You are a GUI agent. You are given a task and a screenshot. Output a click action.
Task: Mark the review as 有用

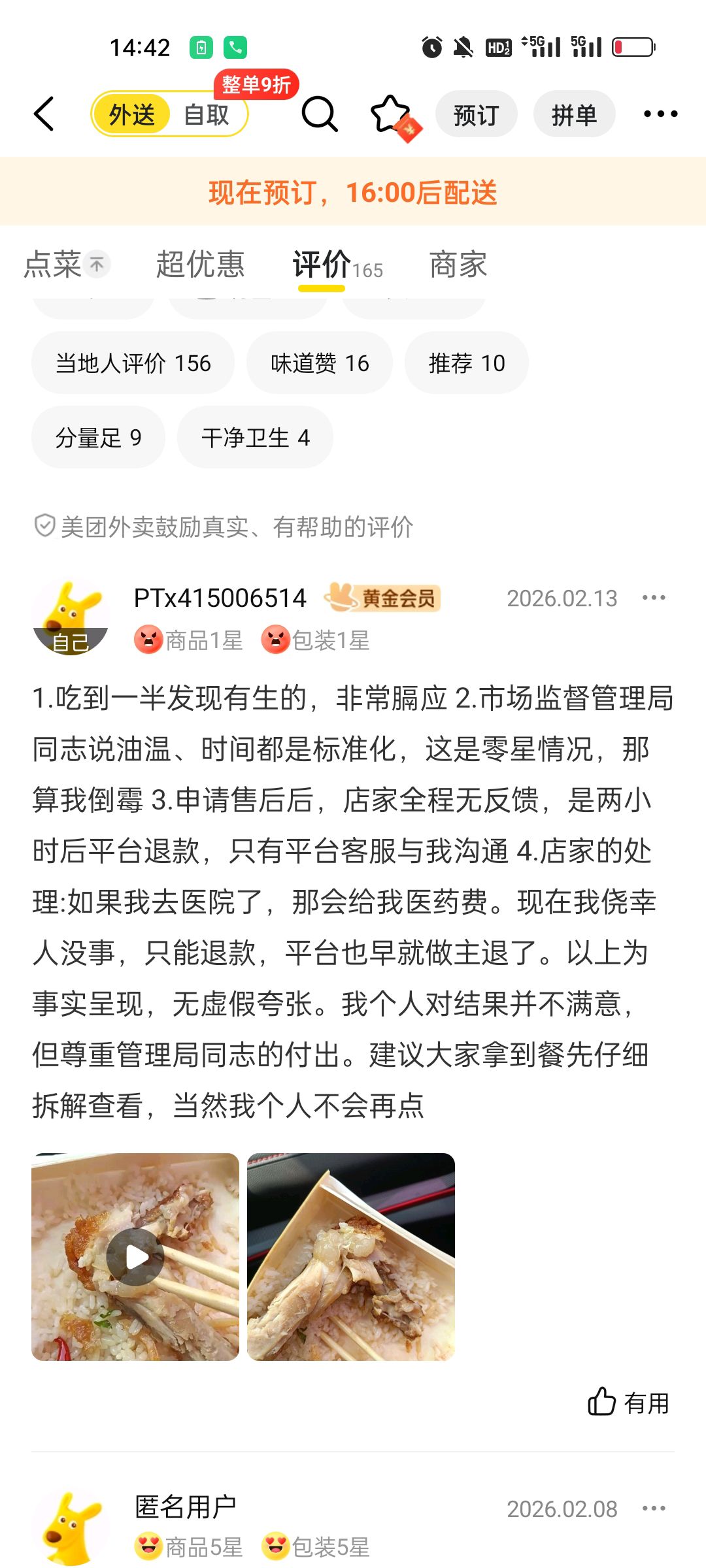pyautogui.click(x=628, y=1402)
